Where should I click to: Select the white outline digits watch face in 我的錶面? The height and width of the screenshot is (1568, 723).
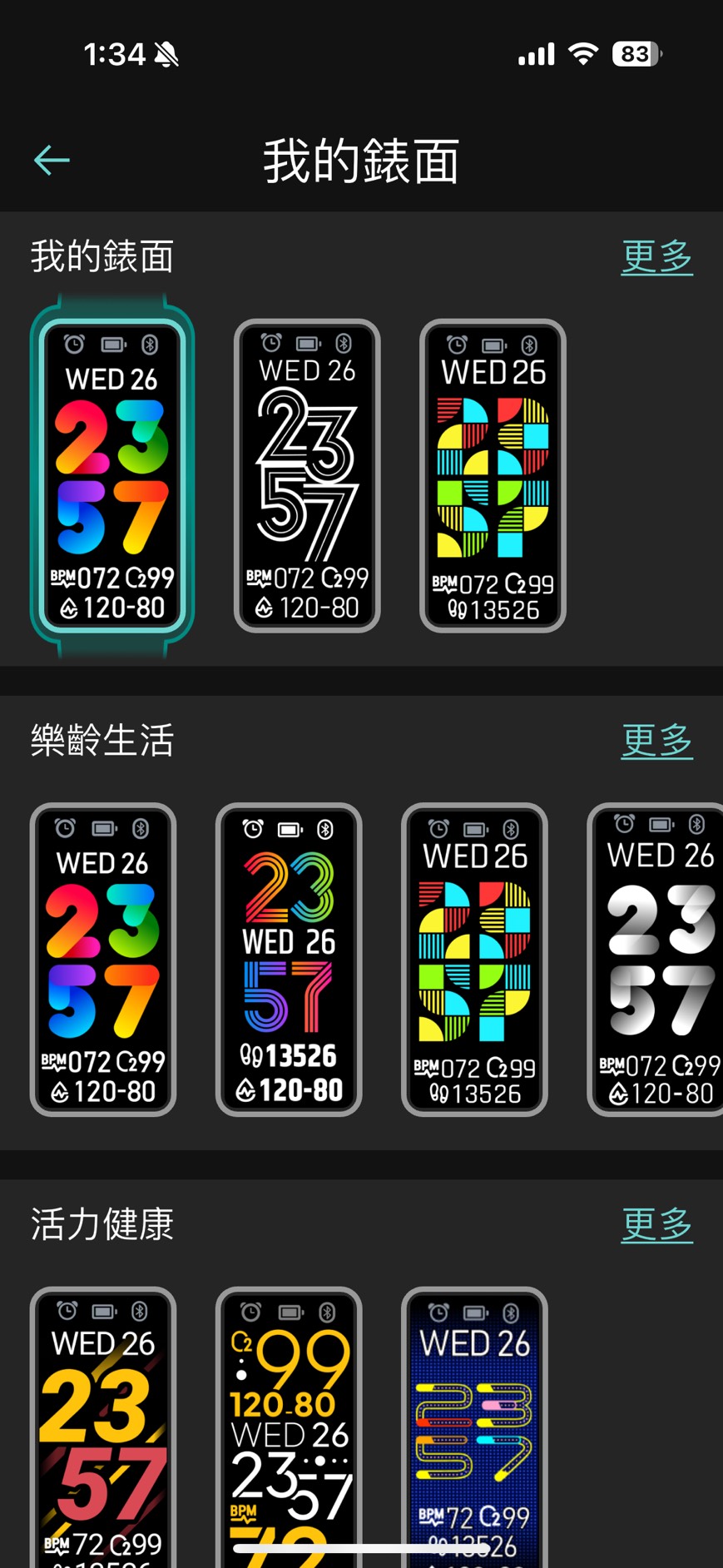pyautogui.click(x=307, y=476)
